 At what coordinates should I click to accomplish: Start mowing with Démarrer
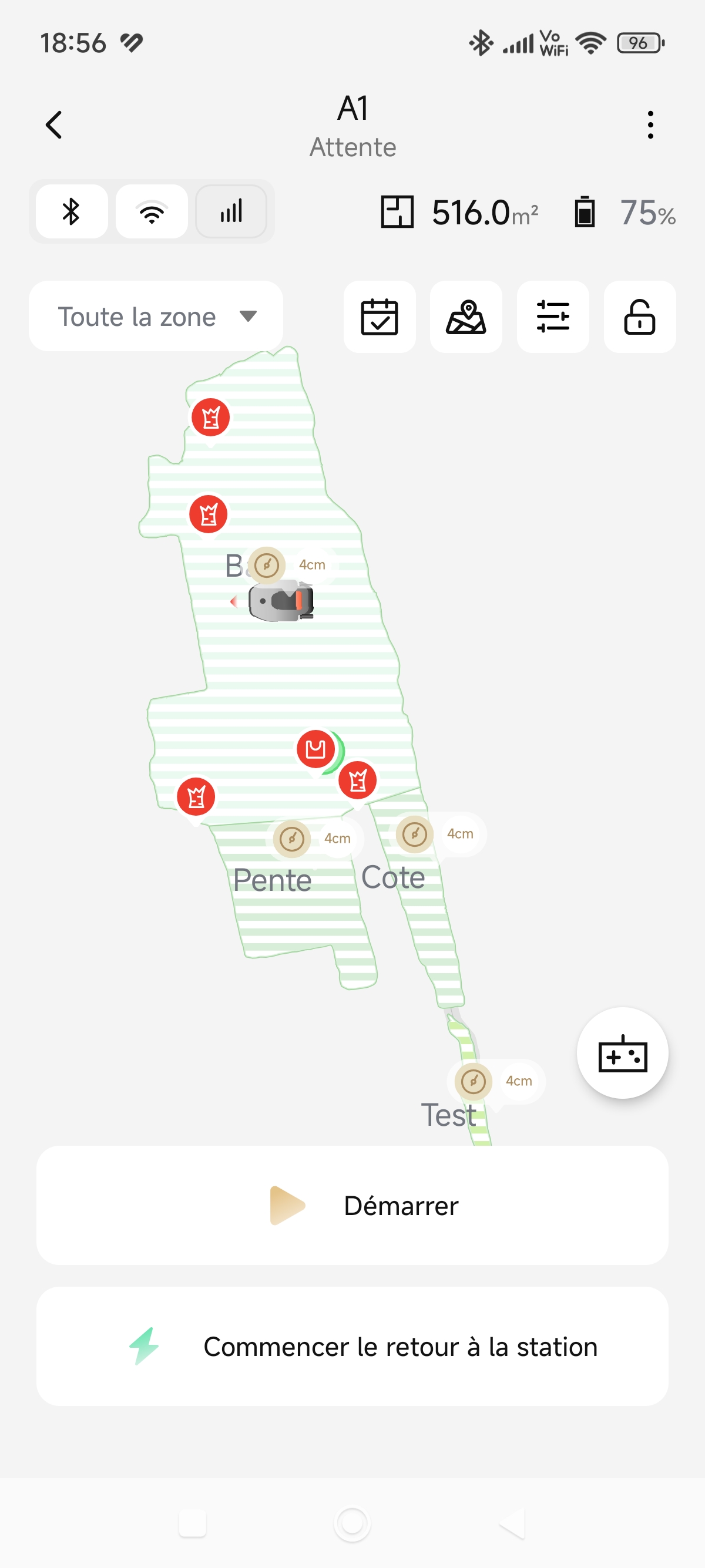pyautogui.click(x=352, y=1205)
